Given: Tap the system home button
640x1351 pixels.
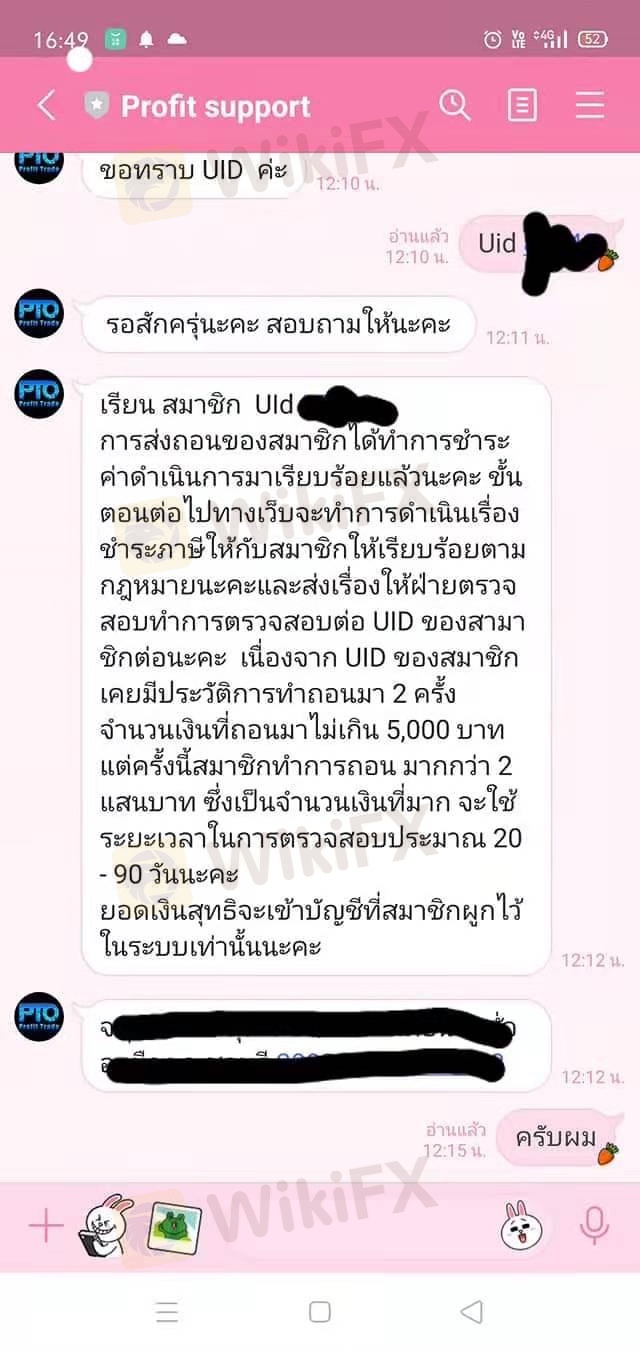Looking at the screenshot, I should [320, 1312].
